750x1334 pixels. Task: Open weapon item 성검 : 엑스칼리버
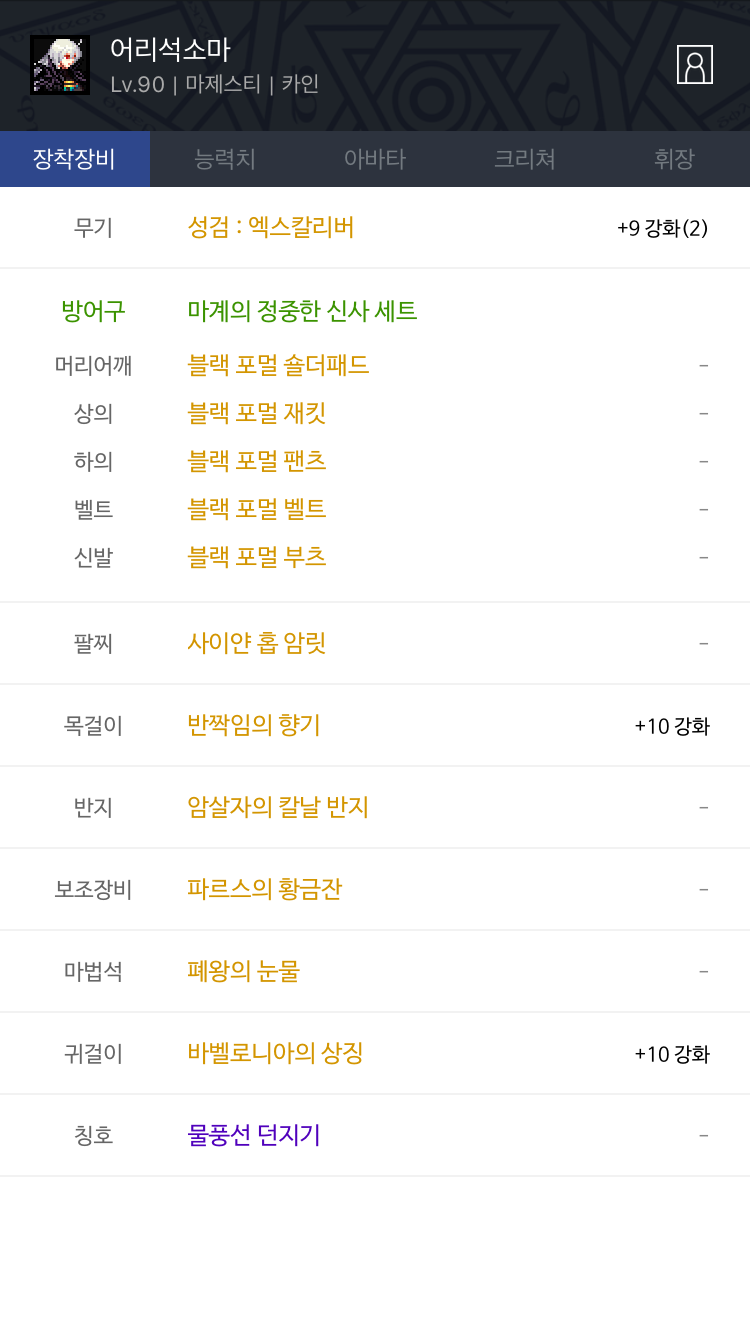271,227
